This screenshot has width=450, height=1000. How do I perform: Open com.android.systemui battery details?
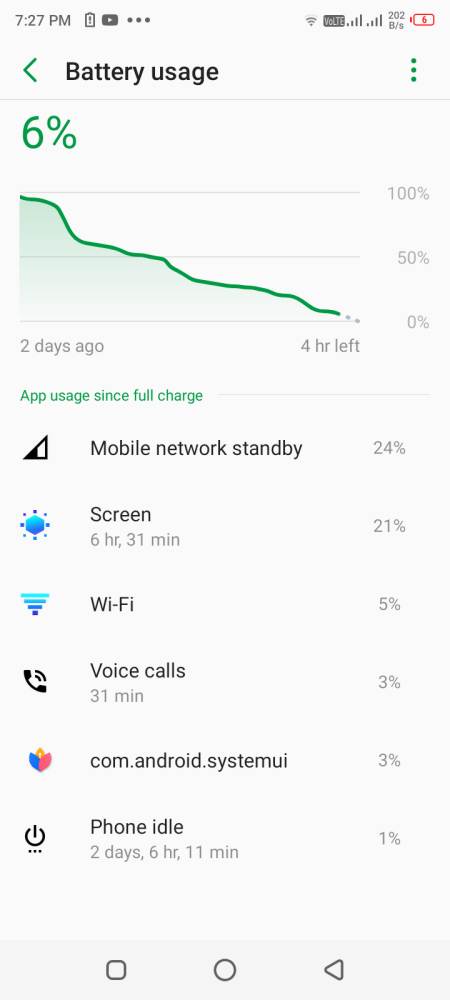[225, 760]
